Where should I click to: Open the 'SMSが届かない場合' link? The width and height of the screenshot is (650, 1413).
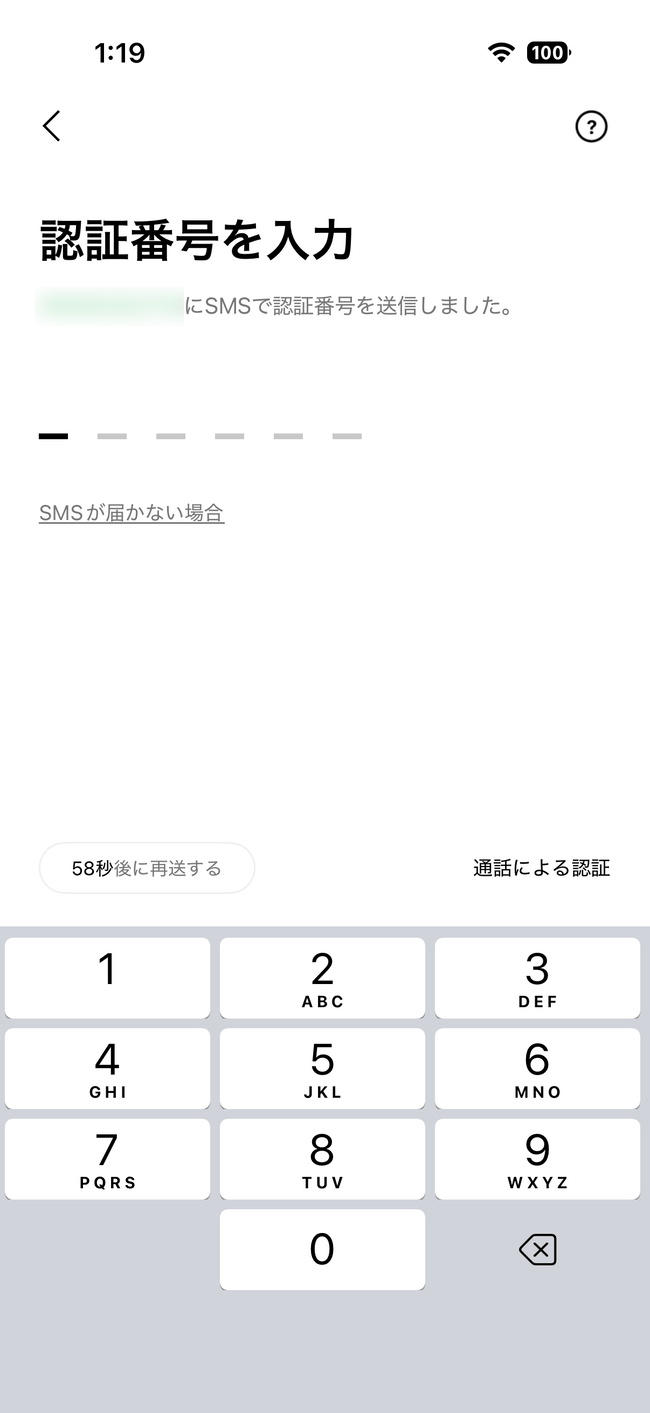(131, 513)
